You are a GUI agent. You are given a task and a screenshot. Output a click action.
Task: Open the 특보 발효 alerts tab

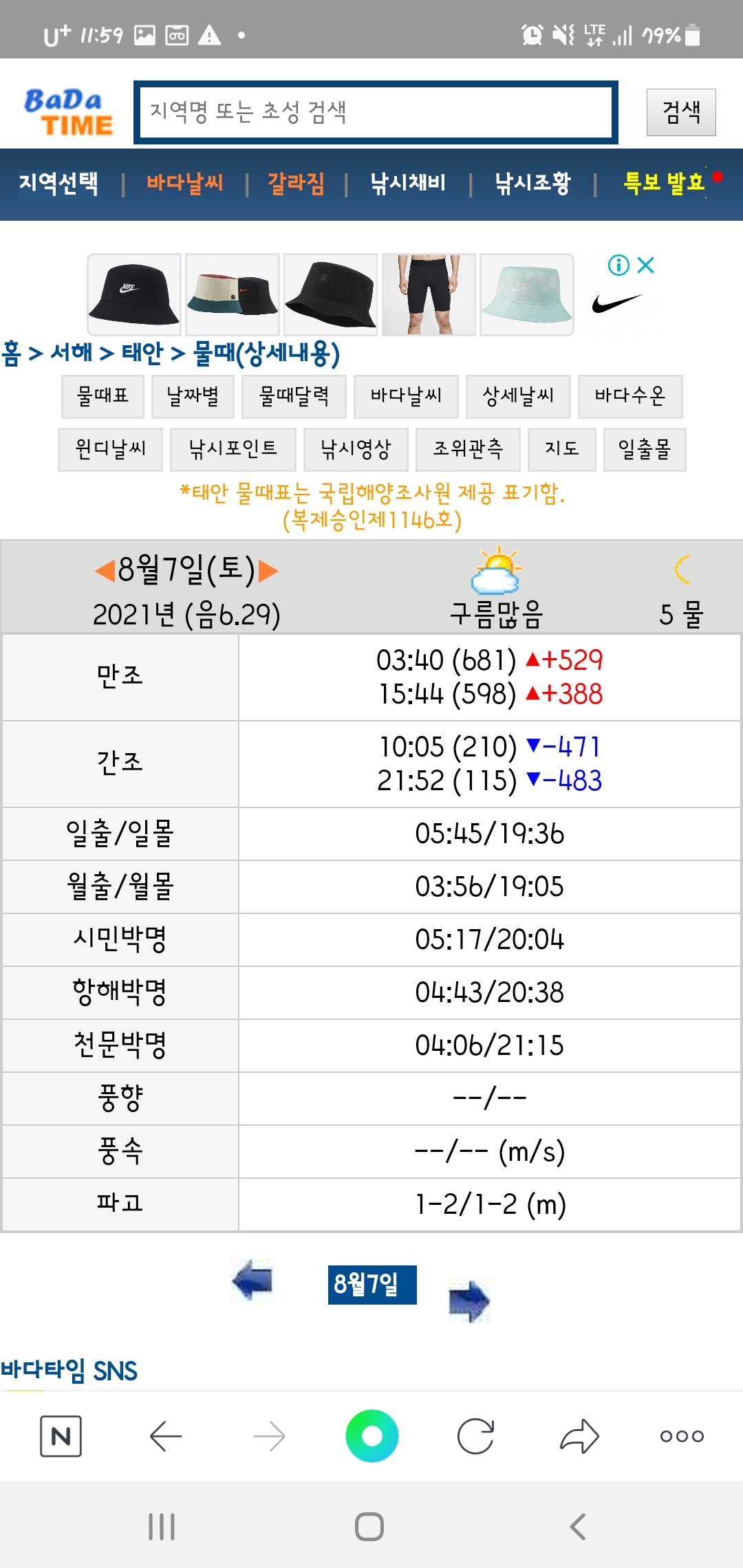click(x=665, y=183)
